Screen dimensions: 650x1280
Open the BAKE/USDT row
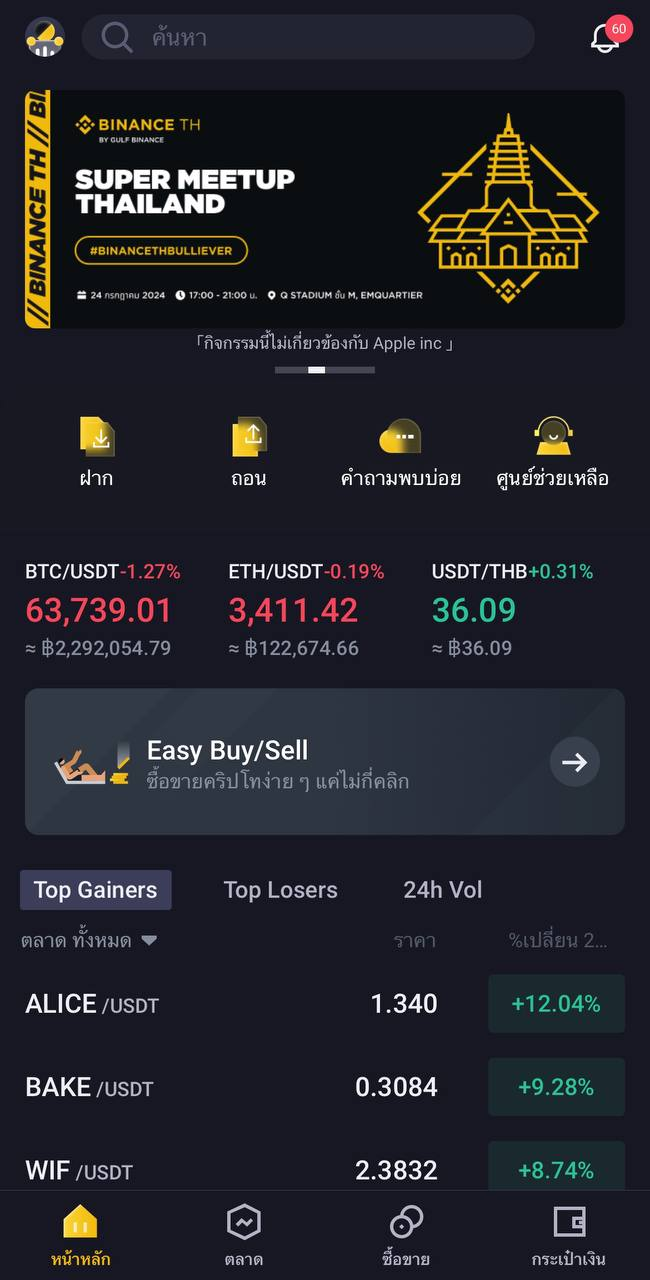[x=325, y=1087]
